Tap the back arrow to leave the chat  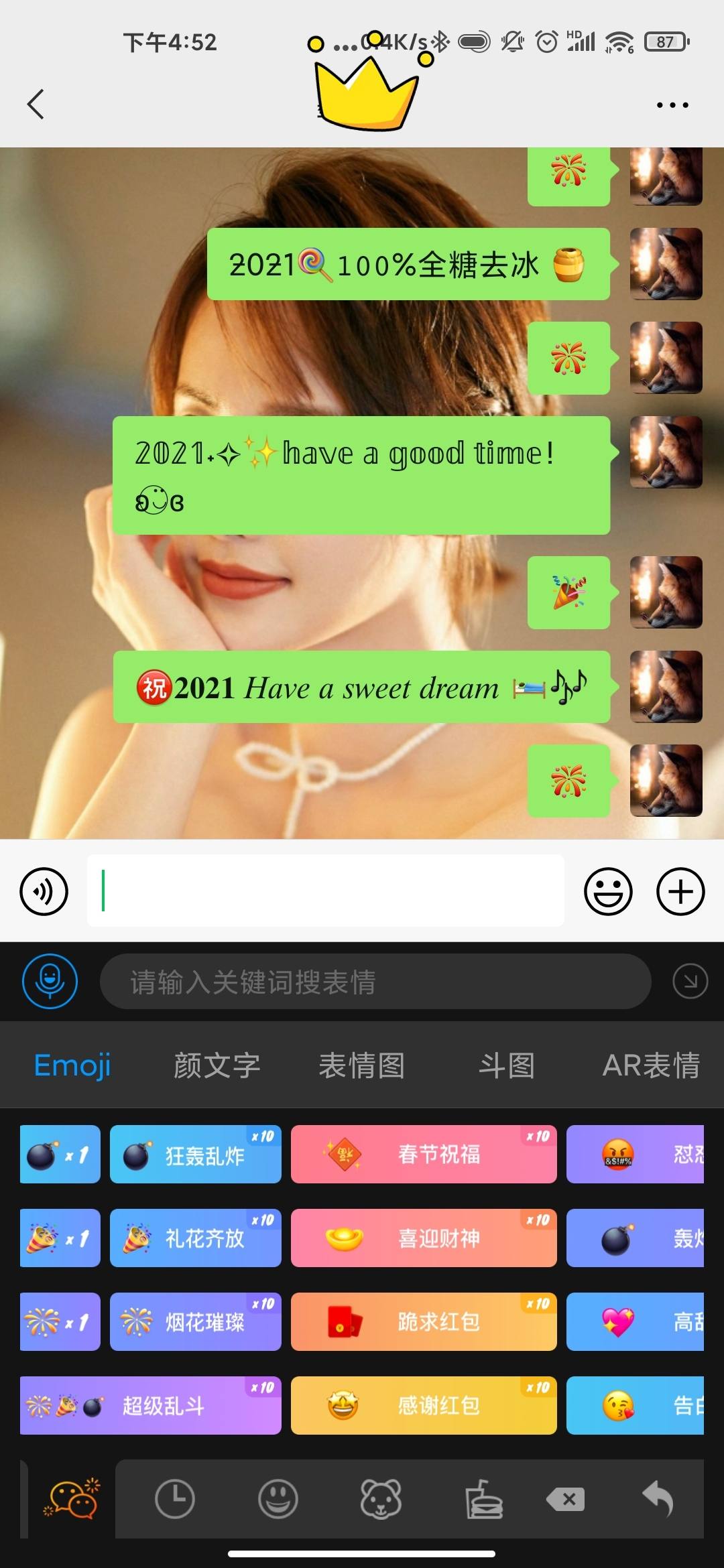(x=35, y=104)
